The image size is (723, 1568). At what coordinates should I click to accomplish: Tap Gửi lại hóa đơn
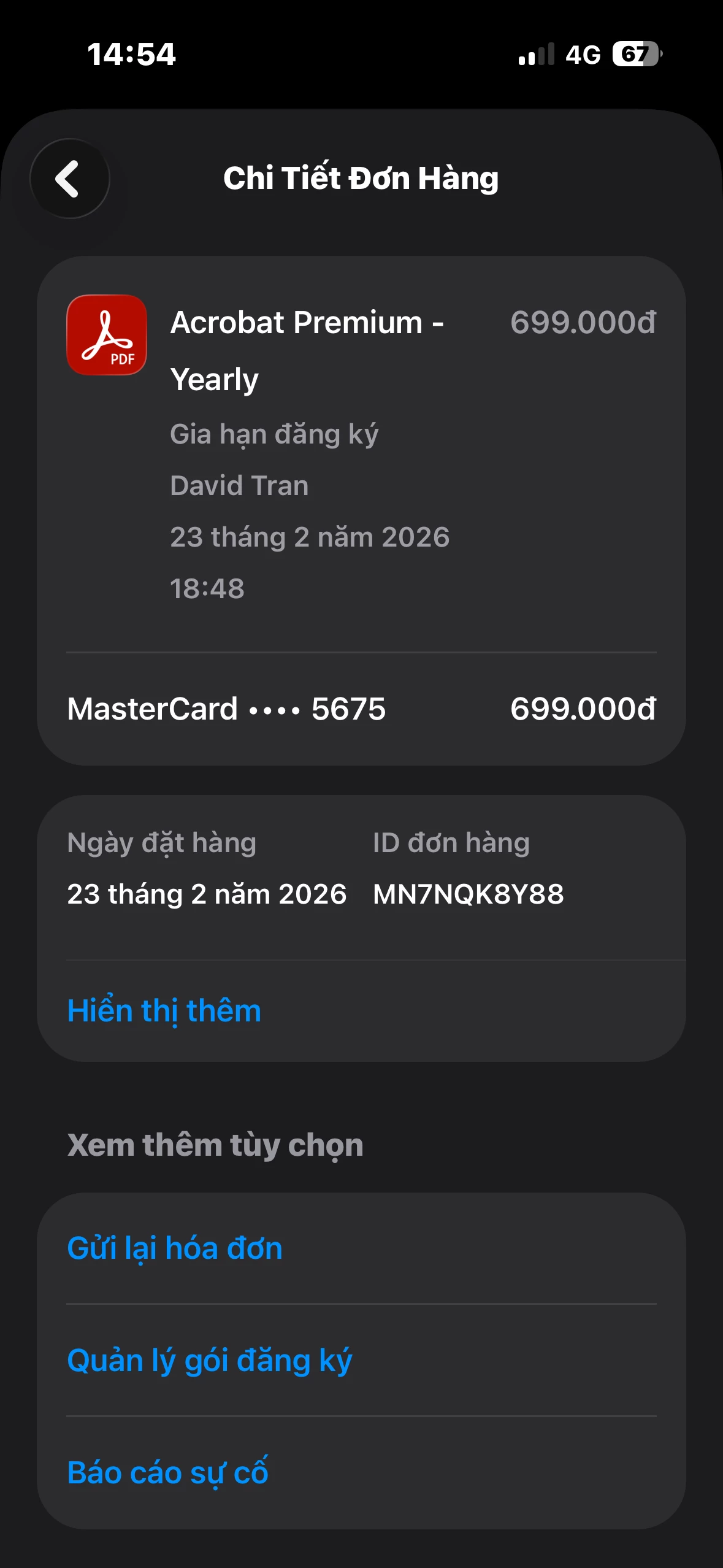coord(175,1248)
